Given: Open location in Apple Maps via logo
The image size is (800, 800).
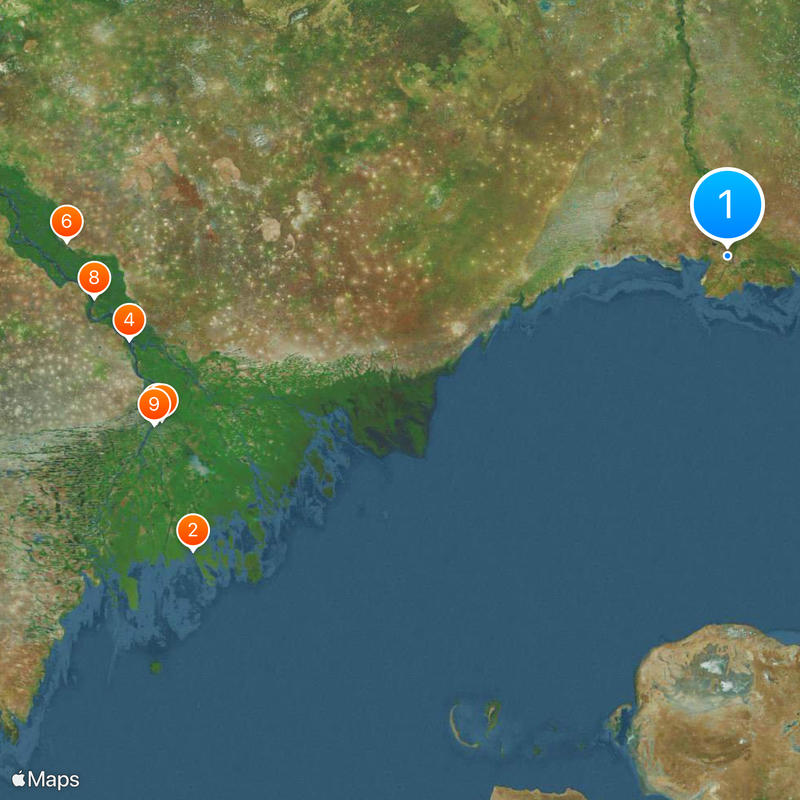Looking at the screenshot, I should point(46,779).
